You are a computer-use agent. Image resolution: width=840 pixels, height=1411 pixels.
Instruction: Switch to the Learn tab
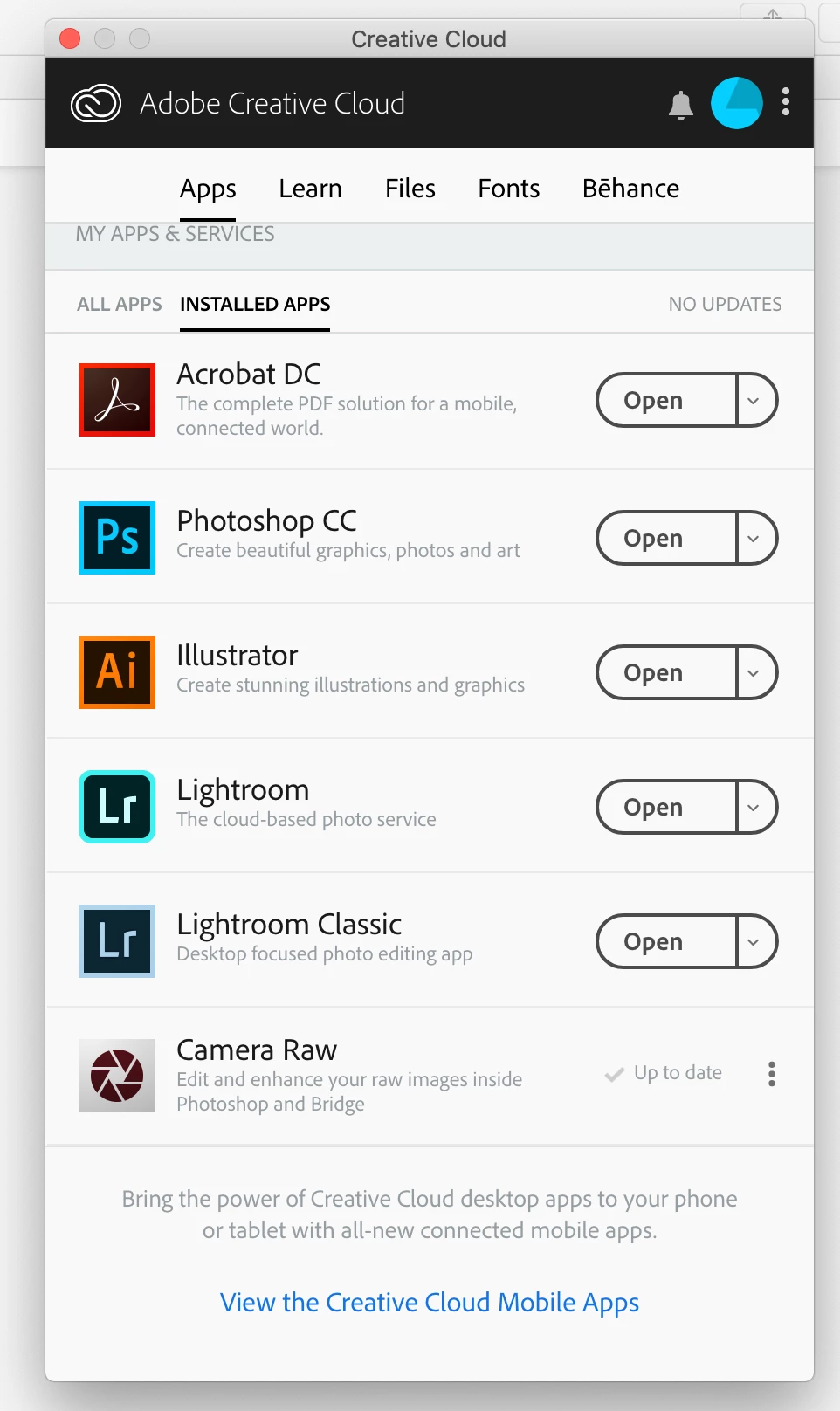pyautogui.click(x=310, y=189)
